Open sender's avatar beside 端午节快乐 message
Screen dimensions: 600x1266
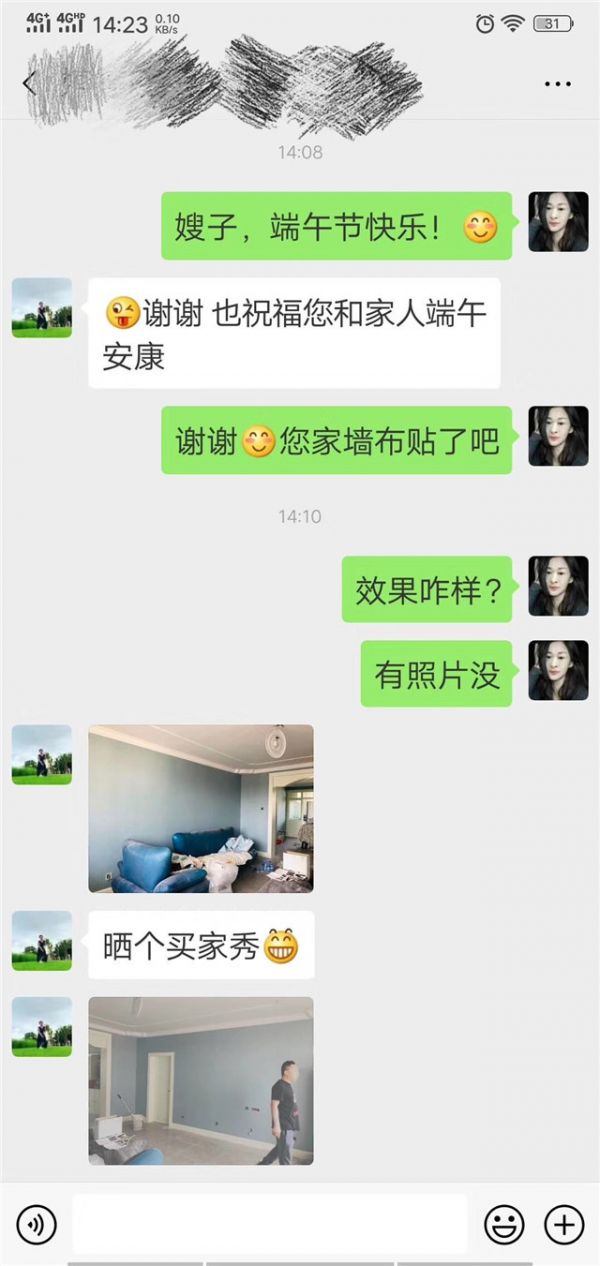(558, 222)
